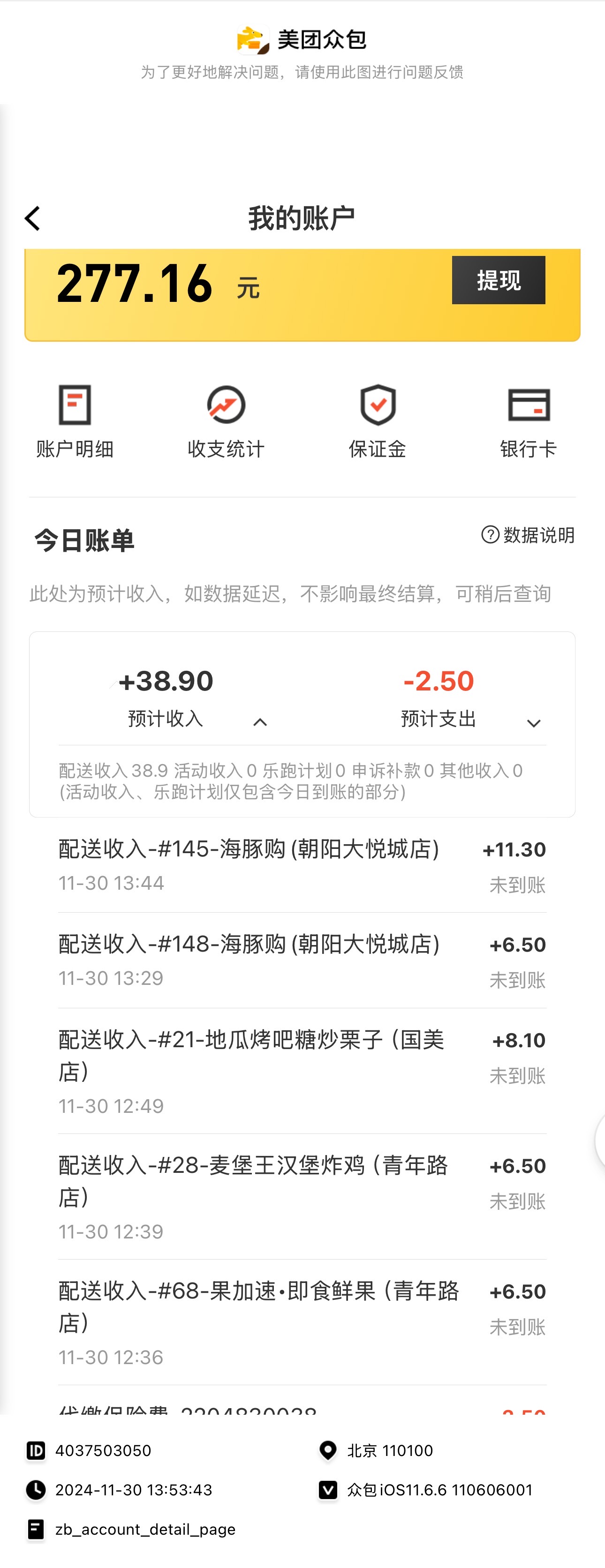The image size is (605, 1568).
Task: Open 保证金 deposit section
Action: (x=378, y=421)
